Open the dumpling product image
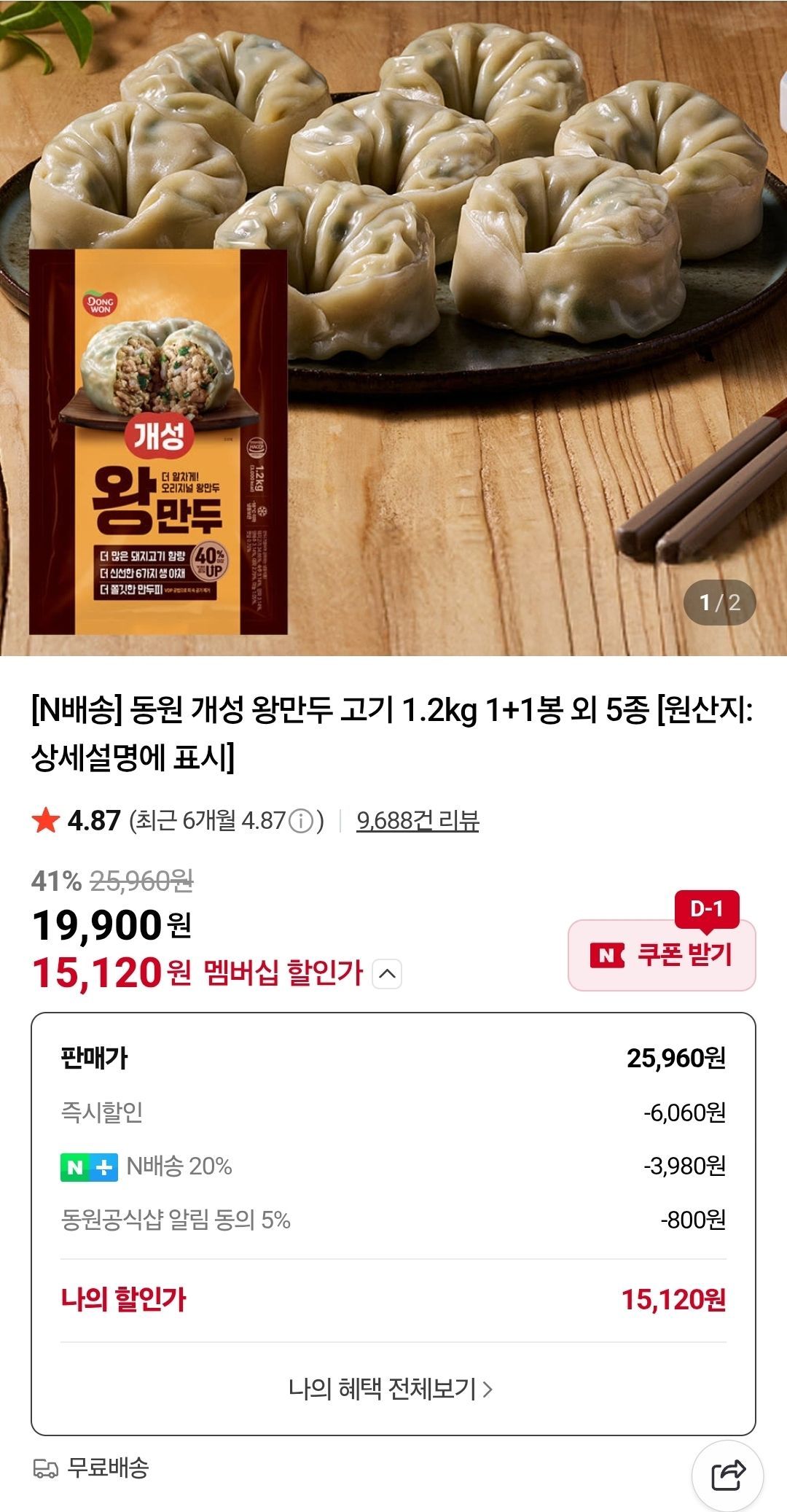Viewport: 787px width, 1512px height. 393,328
